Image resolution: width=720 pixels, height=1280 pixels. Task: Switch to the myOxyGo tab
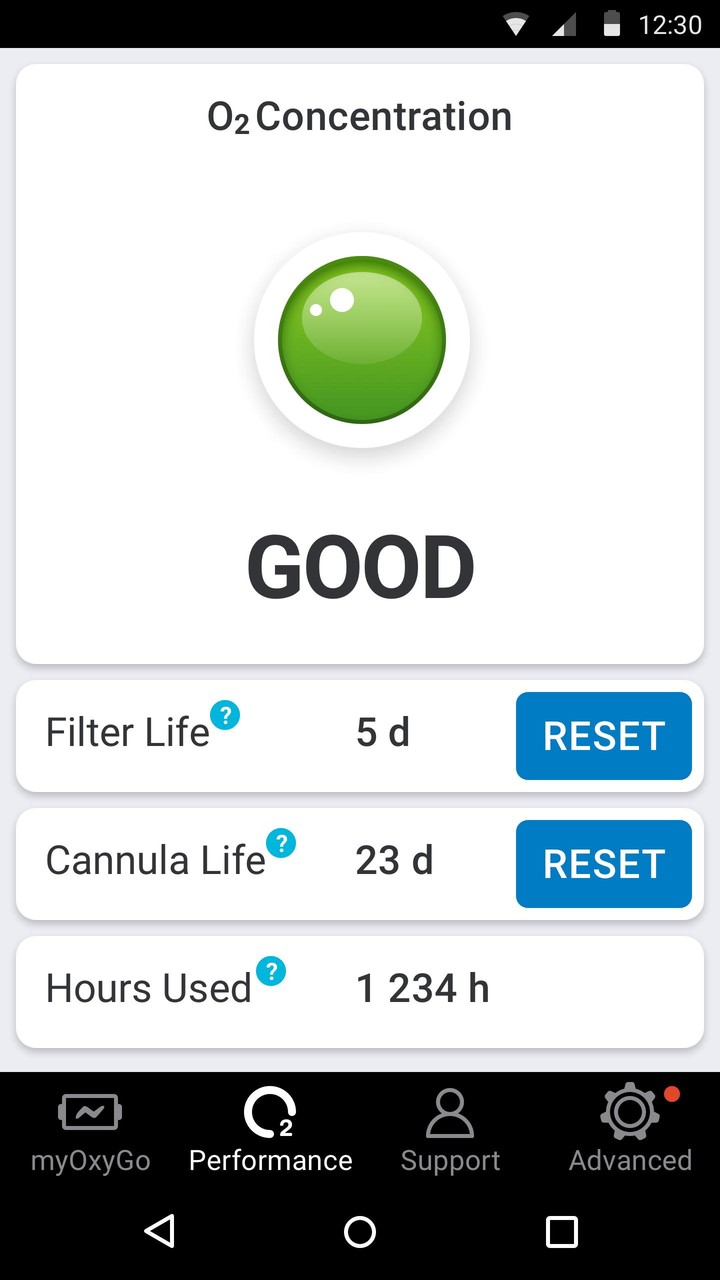pos(90,1132)
